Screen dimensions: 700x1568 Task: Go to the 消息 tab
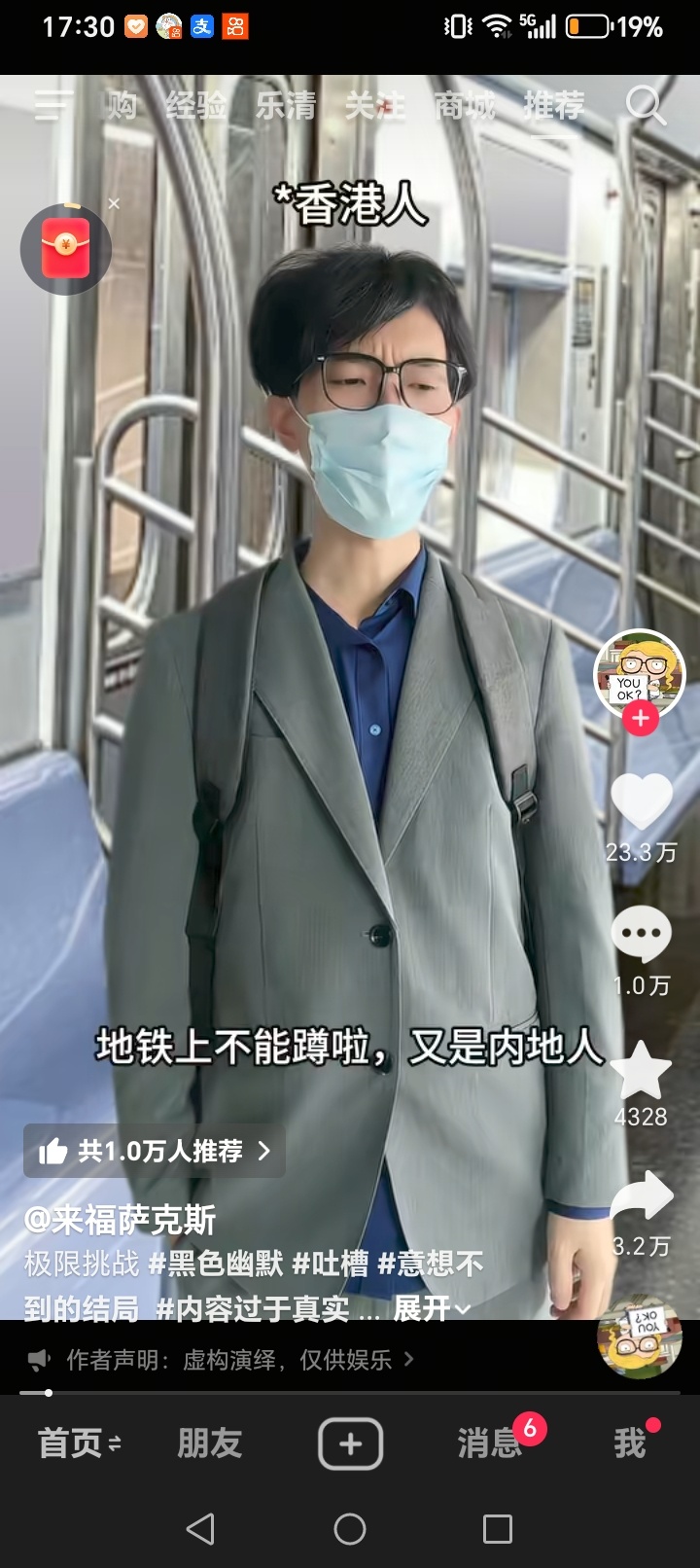coord(489,1443)
